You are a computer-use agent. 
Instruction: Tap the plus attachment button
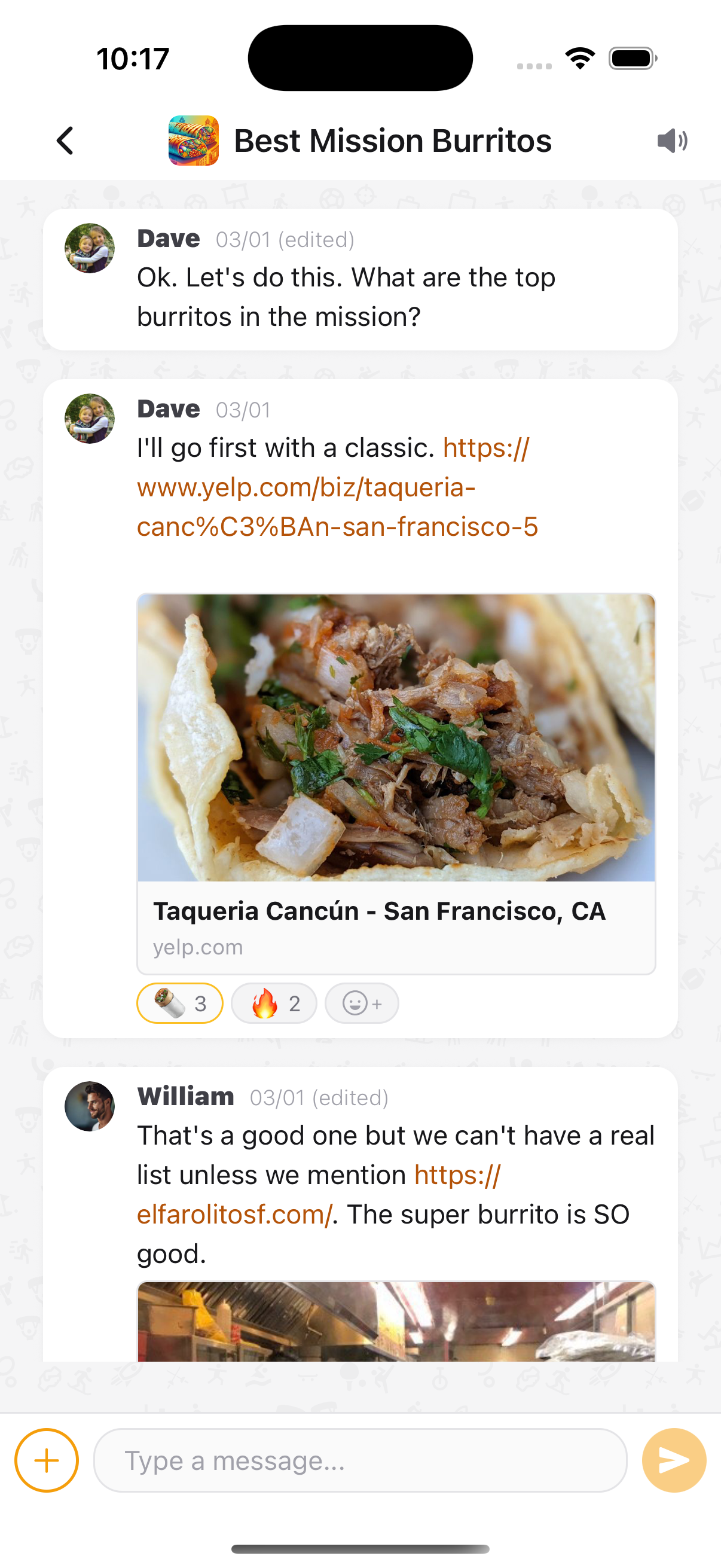pyautogui.click(x=47, y=1460)
